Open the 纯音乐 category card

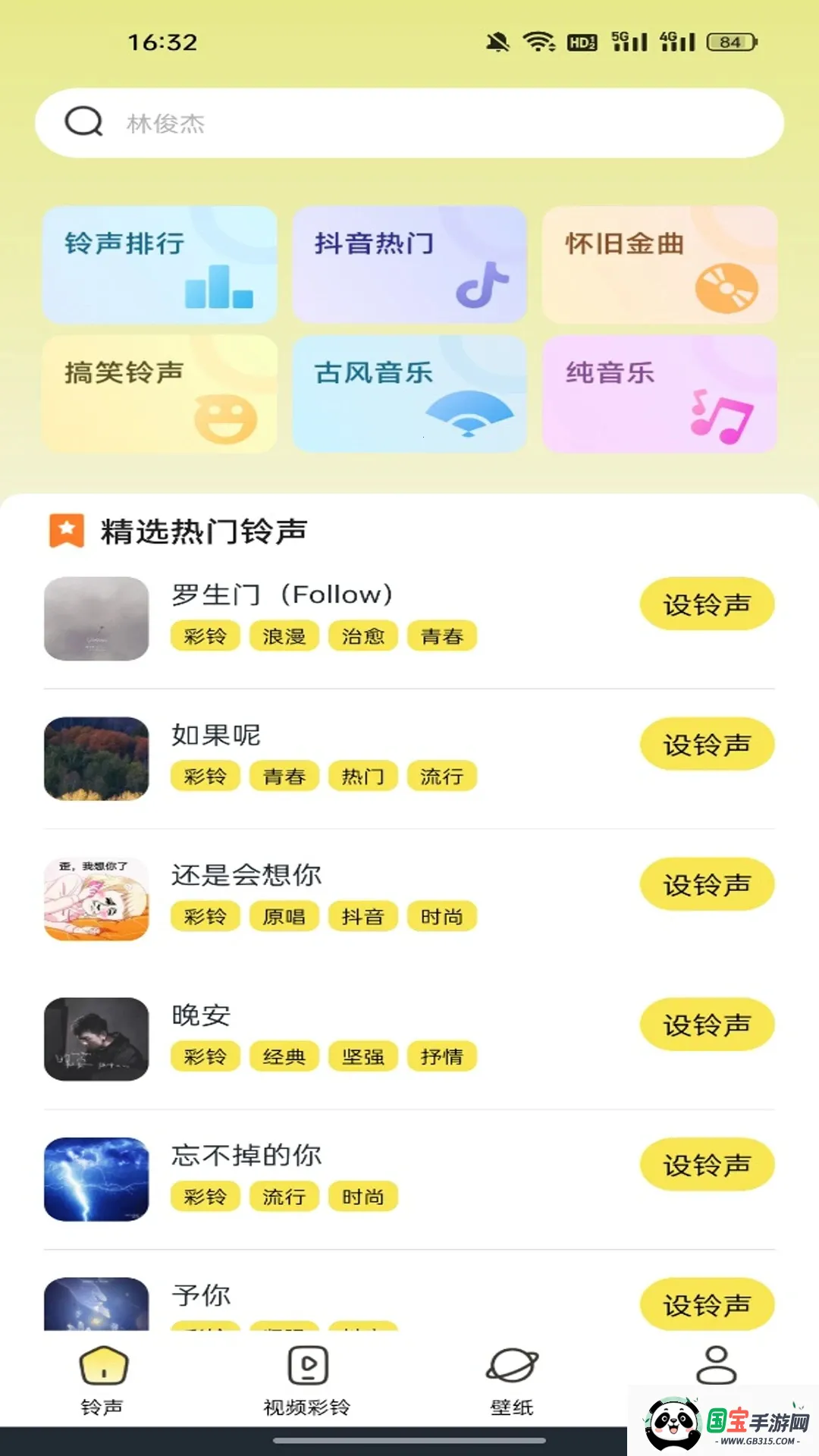[x=659, y=394]
